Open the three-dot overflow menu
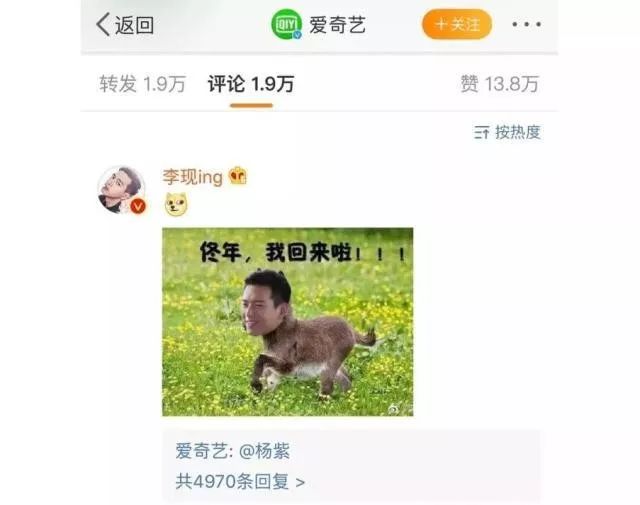The height and width of the screenshot is (505, 640). pos(526,25)
